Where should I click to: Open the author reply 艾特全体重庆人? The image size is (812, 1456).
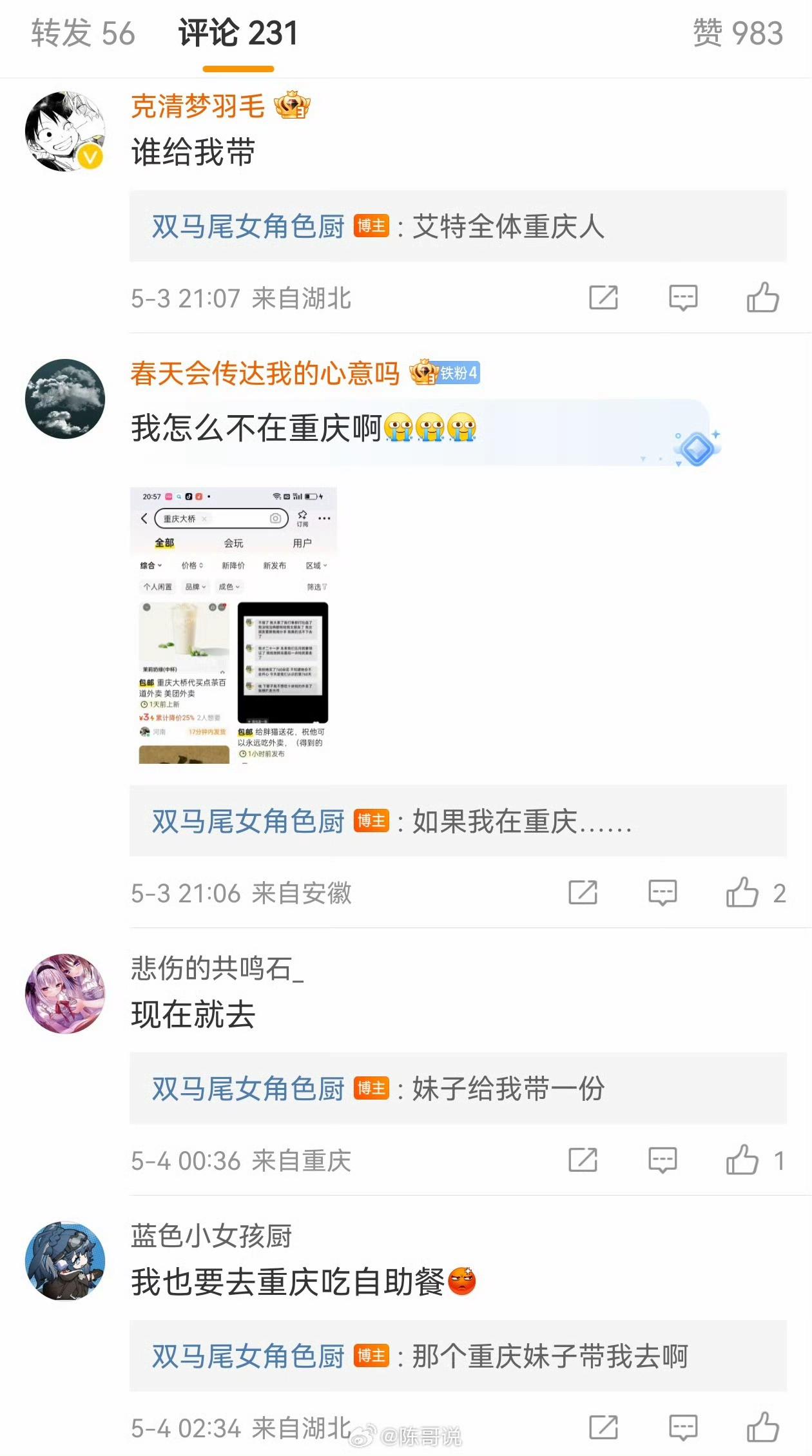point(458,226)
